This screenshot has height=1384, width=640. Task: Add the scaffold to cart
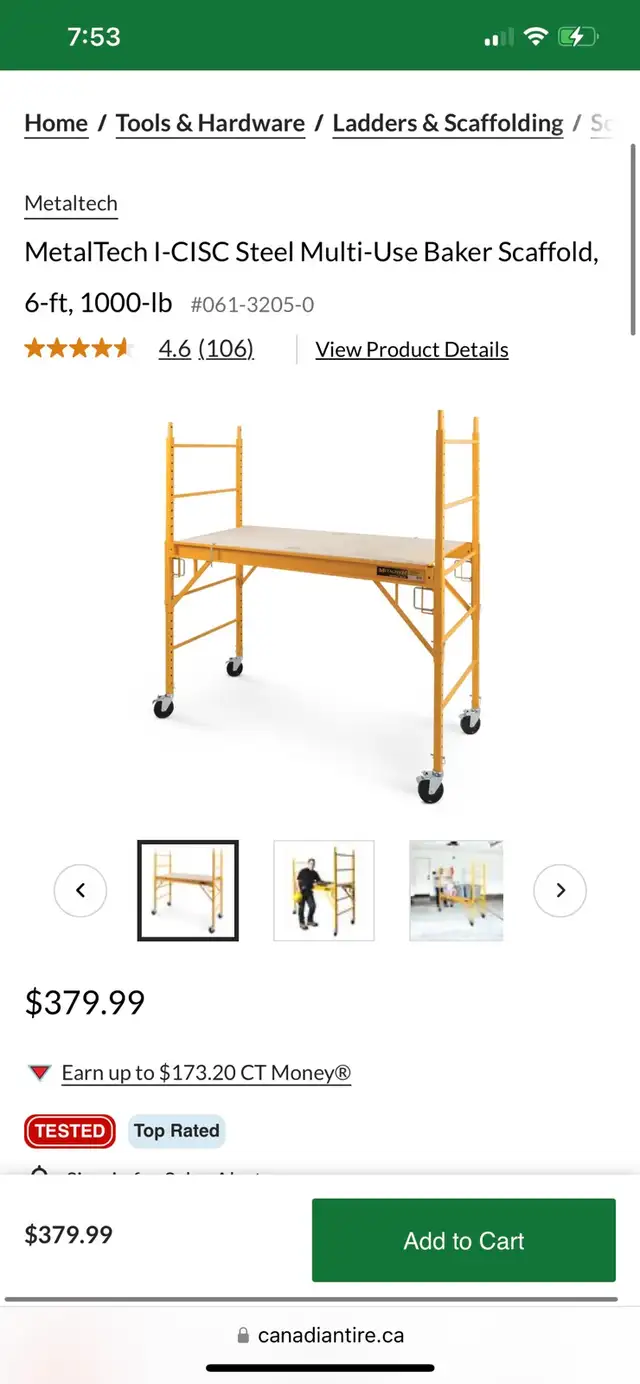464,1240
